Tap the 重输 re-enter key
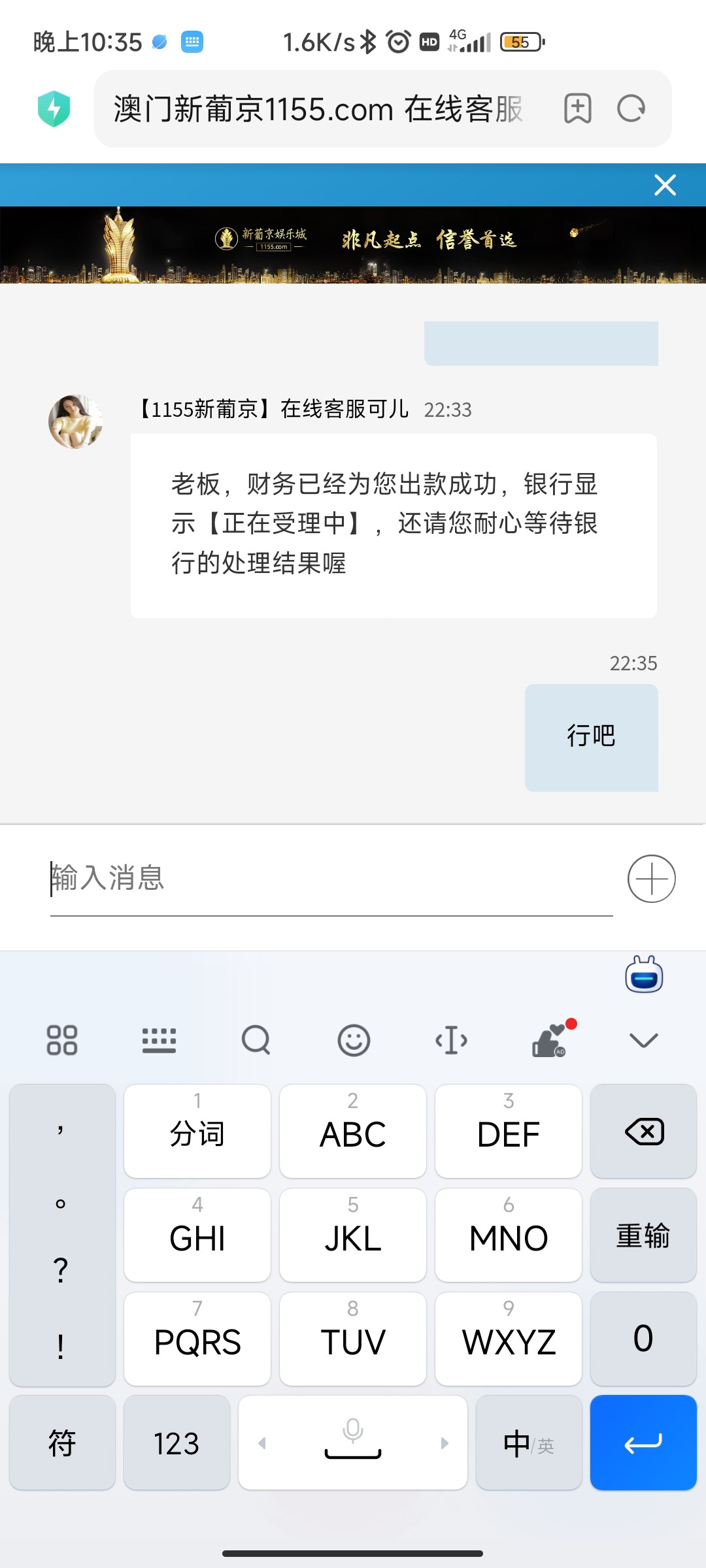 (643, 1235)
